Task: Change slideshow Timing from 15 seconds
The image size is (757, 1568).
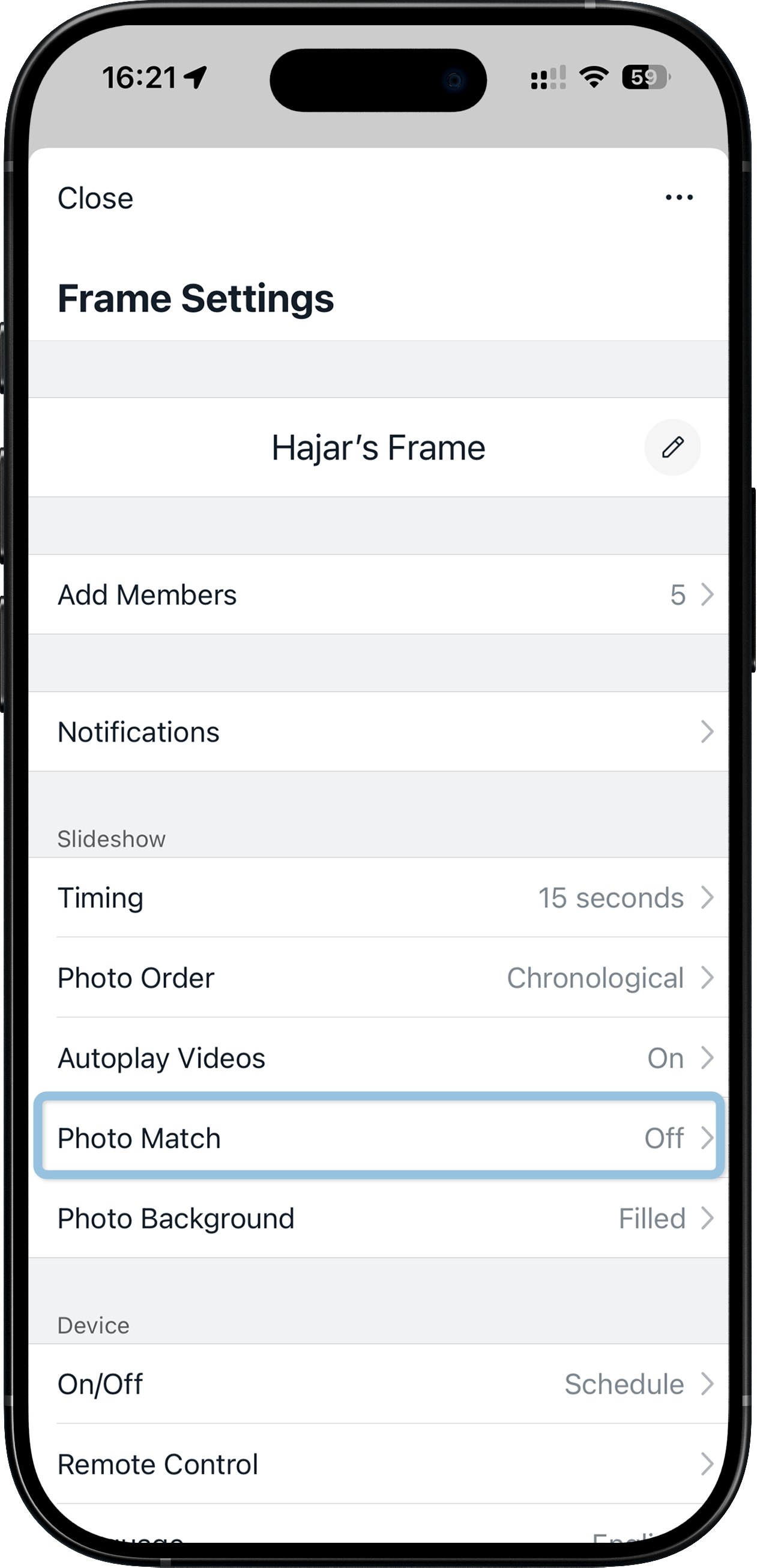Action: (x=378, y=898)
